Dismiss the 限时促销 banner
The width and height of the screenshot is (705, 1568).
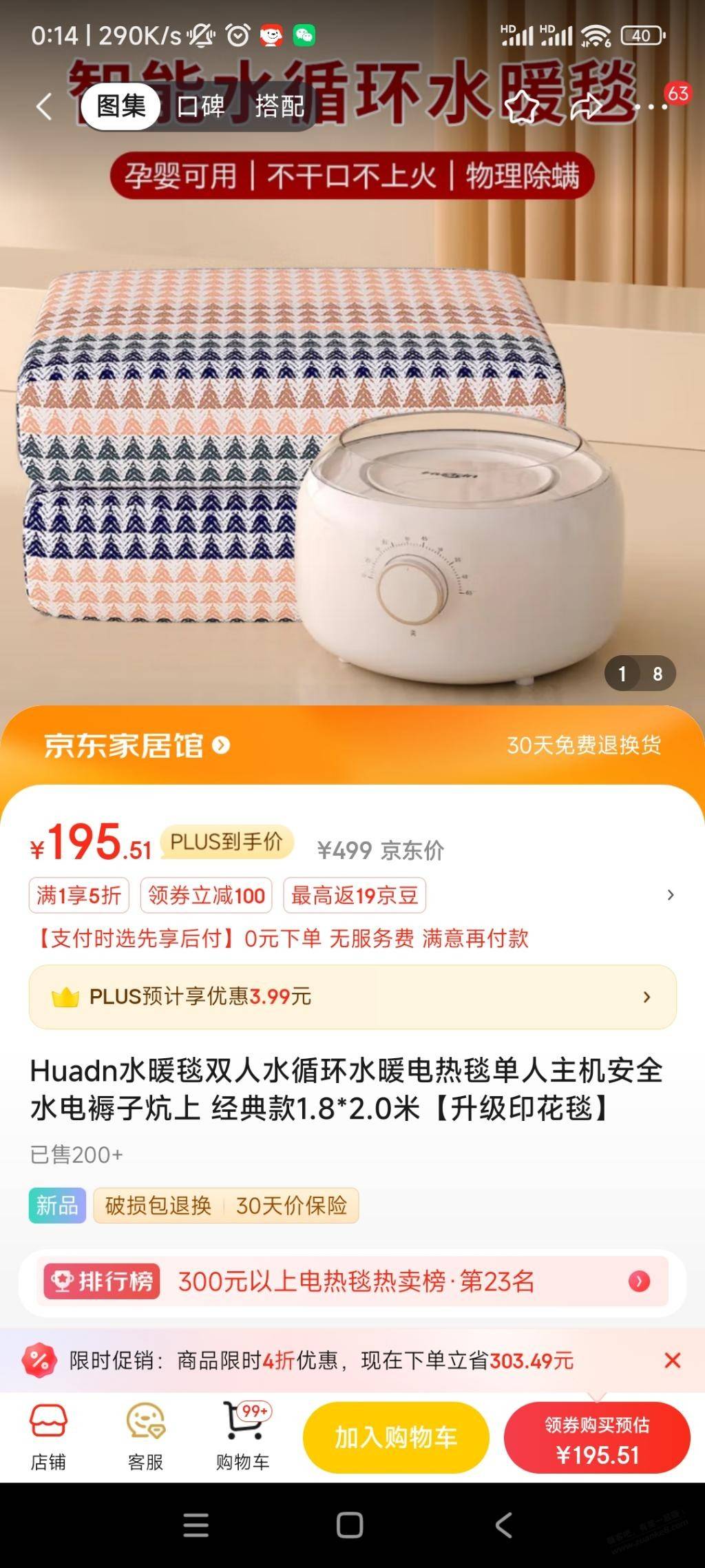[x=673, y=1361]
